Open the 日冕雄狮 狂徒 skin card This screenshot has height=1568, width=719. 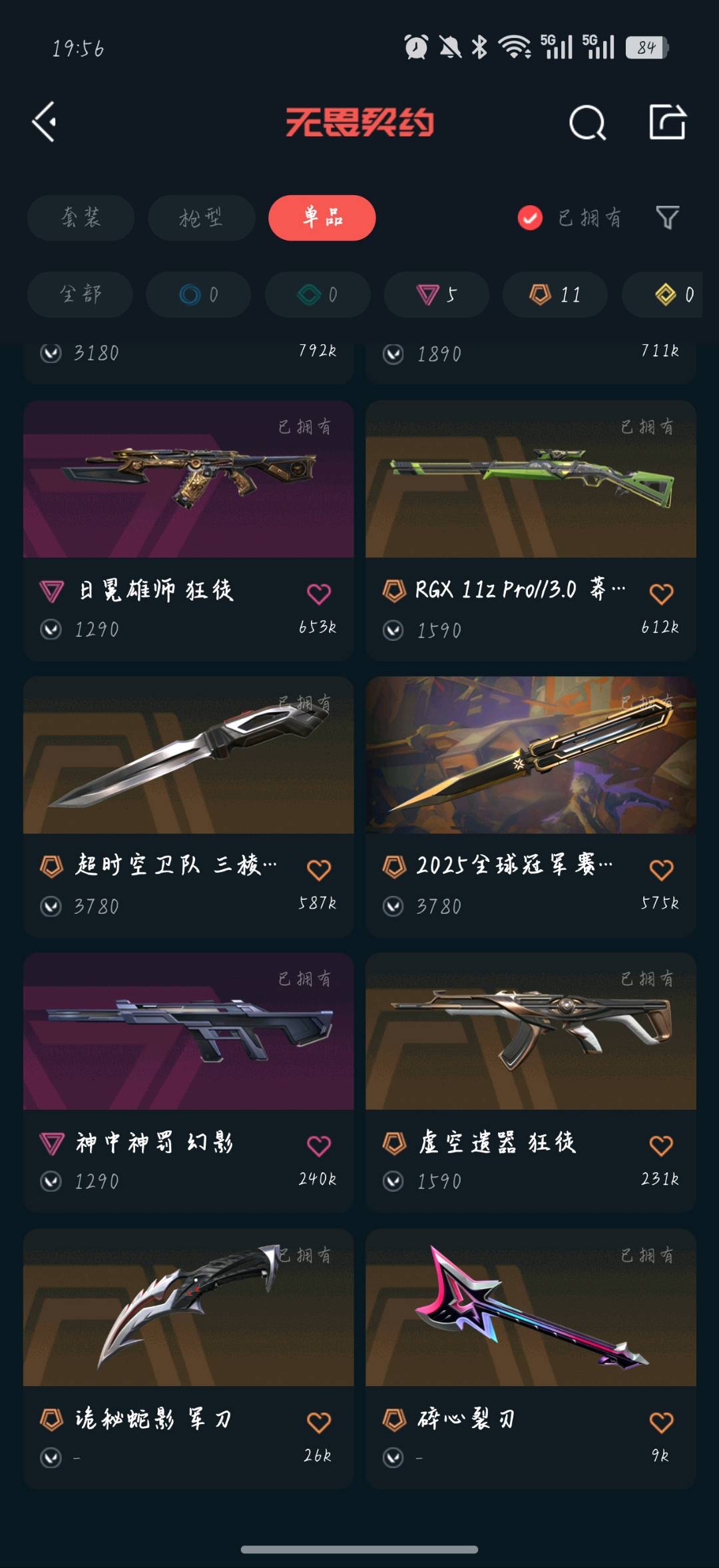coord(188,480)
